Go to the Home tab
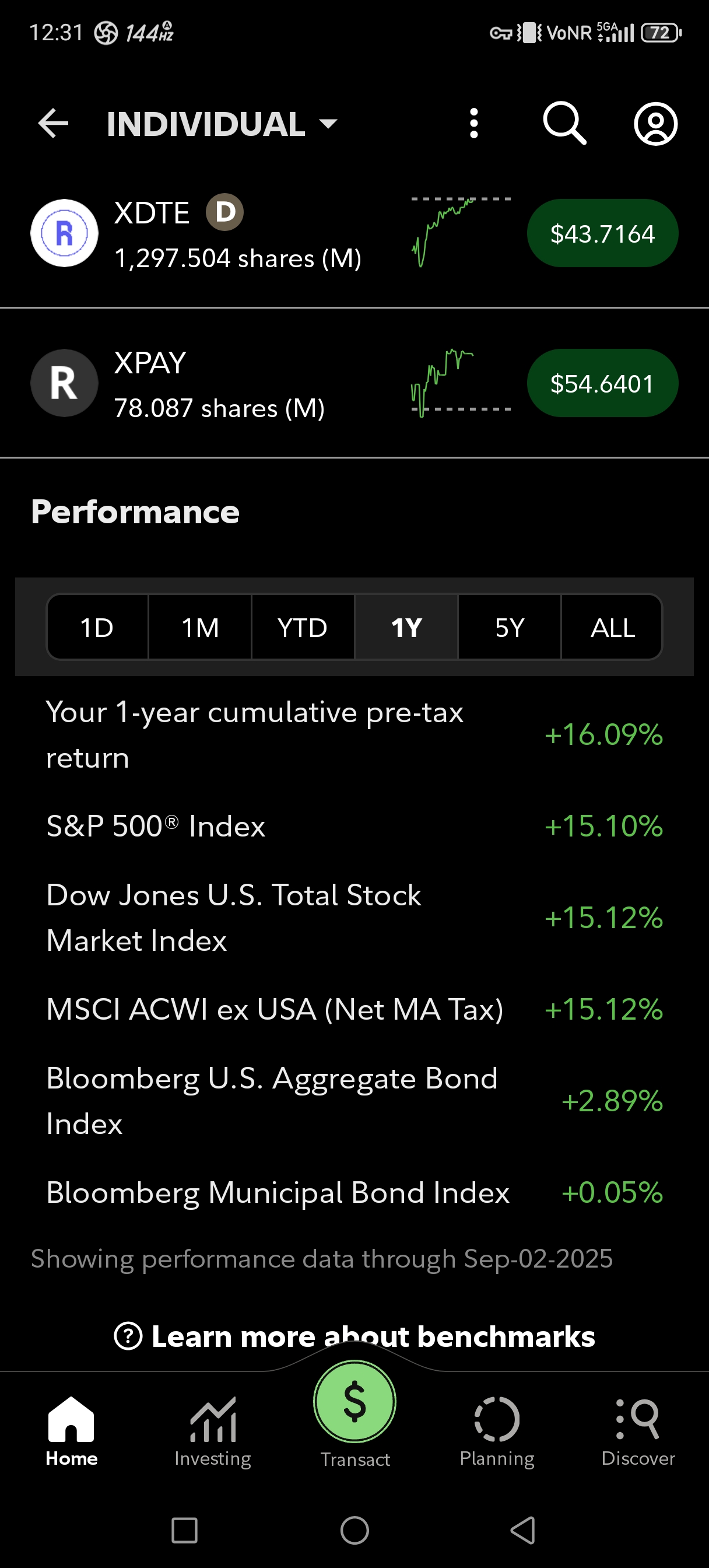The image size is (709, 1568). [x=71, y=1431]
